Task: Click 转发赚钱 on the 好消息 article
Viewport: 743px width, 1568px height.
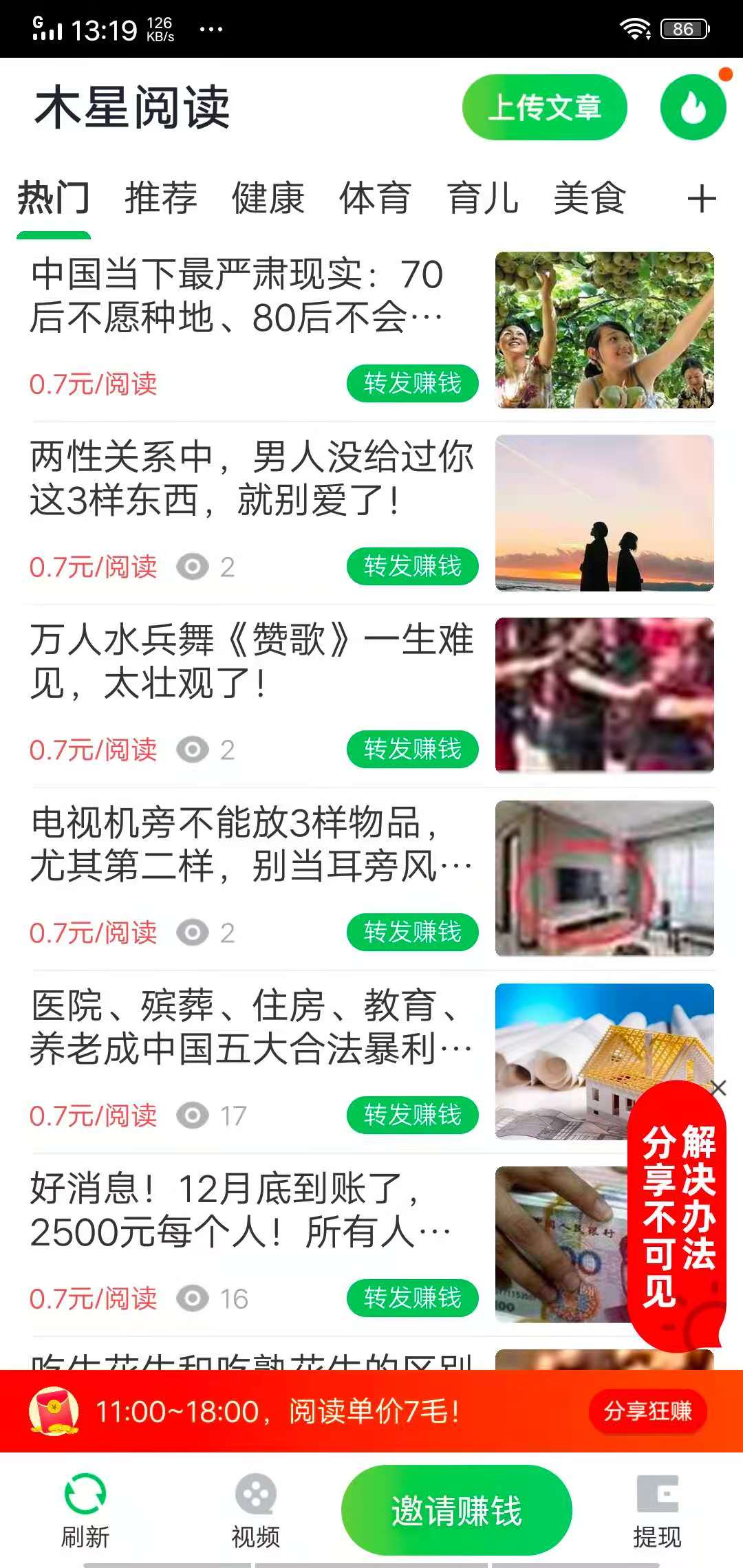Action: 413,1298
